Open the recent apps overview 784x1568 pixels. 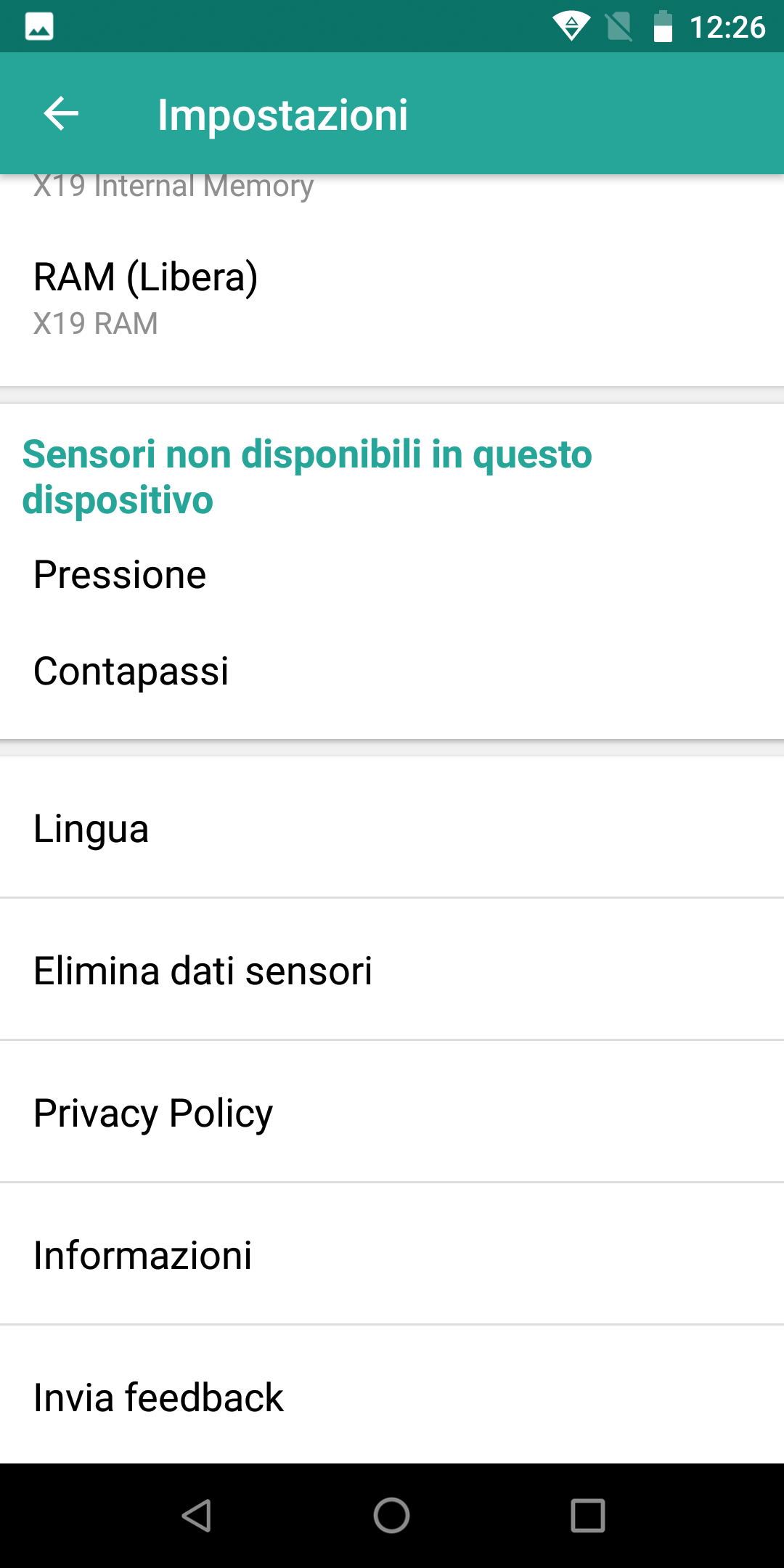coord(588,1516)
